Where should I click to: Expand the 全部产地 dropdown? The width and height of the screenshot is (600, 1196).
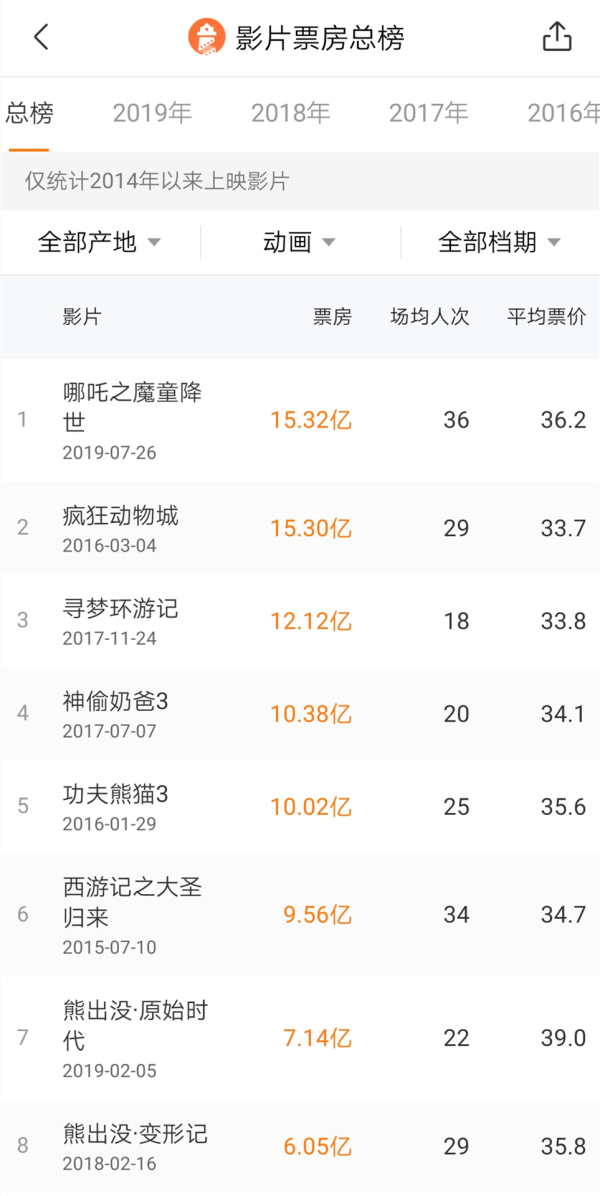(x=100, y=243)
